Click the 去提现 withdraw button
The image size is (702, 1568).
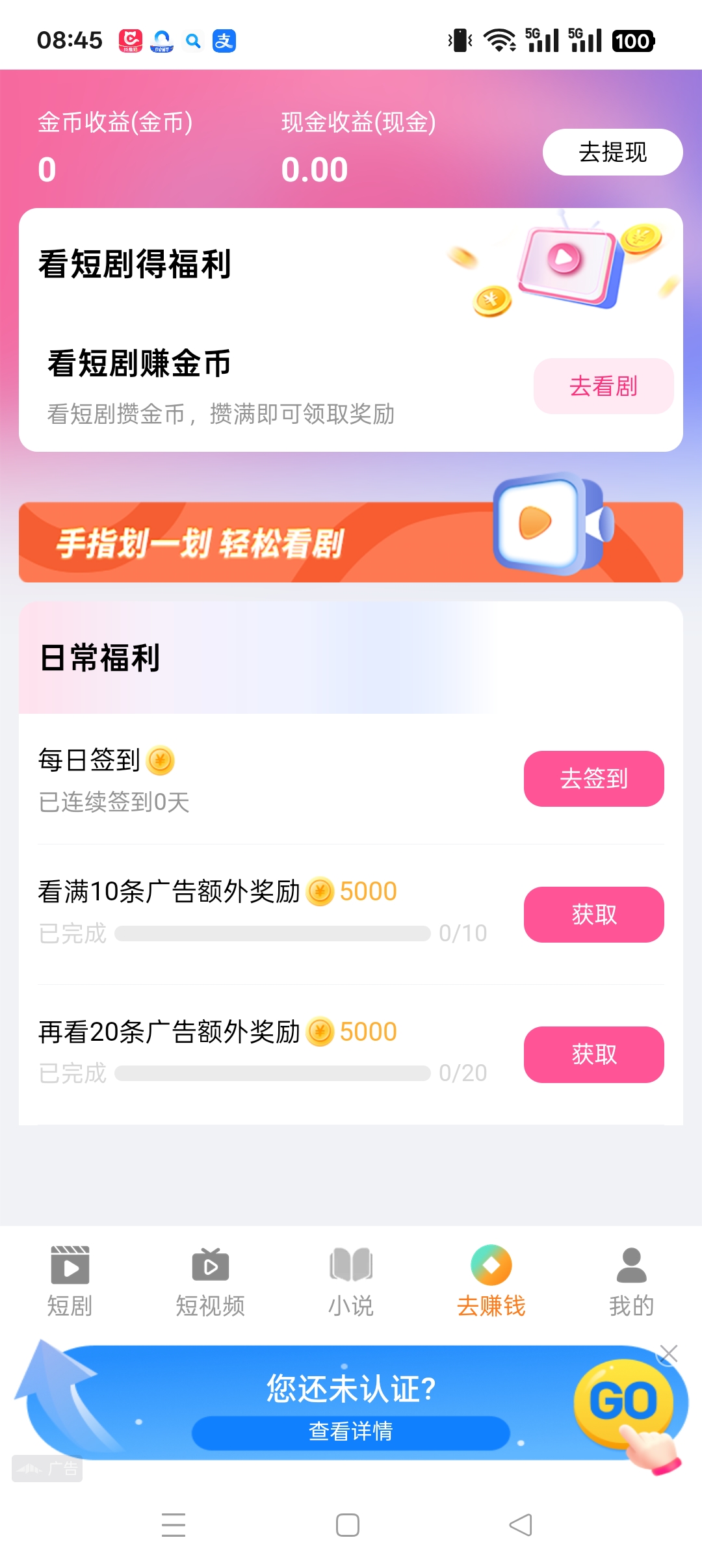tap(612, 151)
